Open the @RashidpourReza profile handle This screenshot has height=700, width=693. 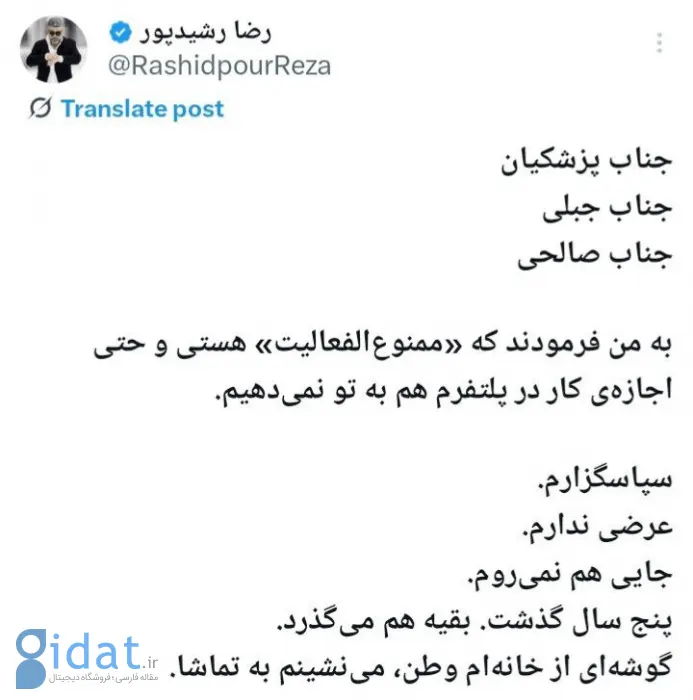(217, 66)
